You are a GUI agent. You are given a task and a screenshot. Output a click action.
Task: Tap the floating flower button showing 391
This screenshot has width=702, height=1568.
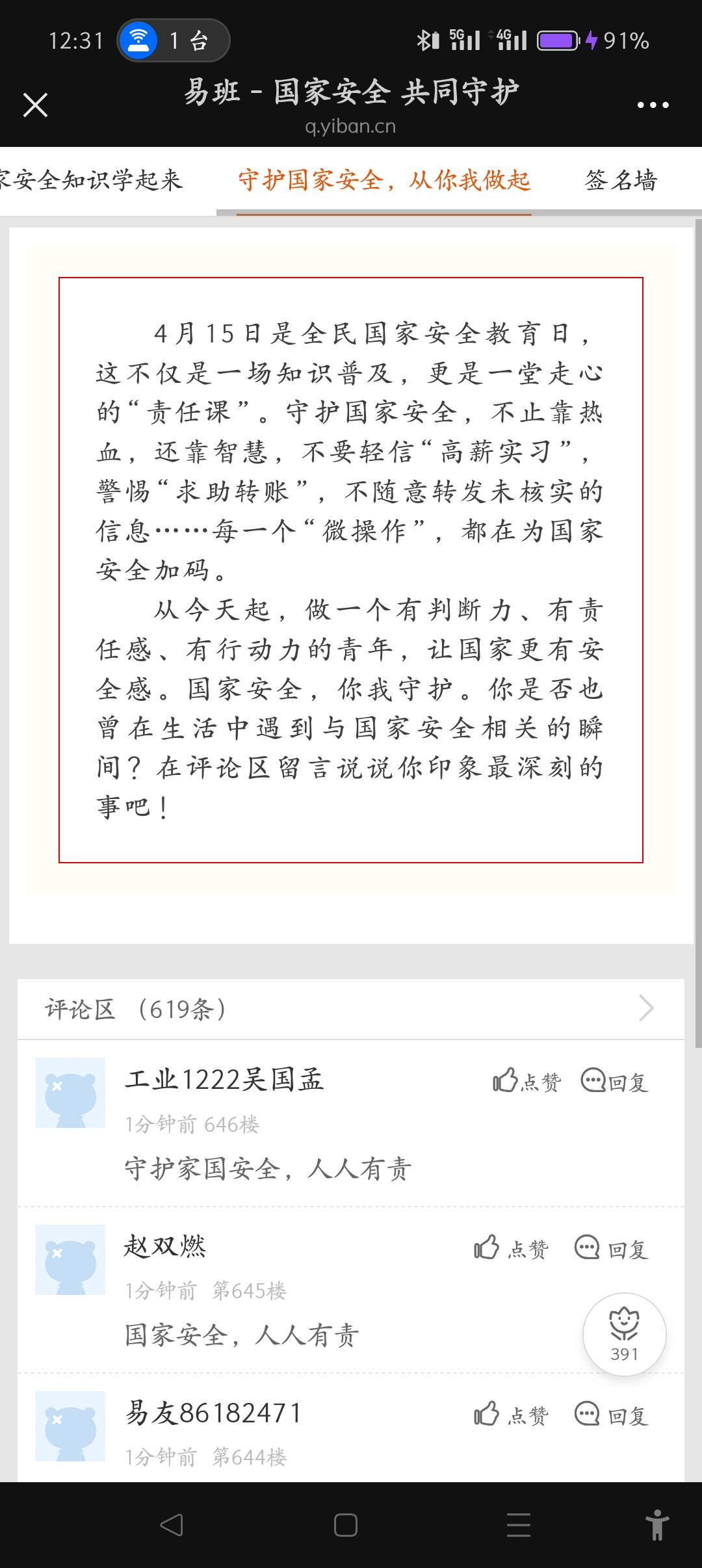(624, 1334)
